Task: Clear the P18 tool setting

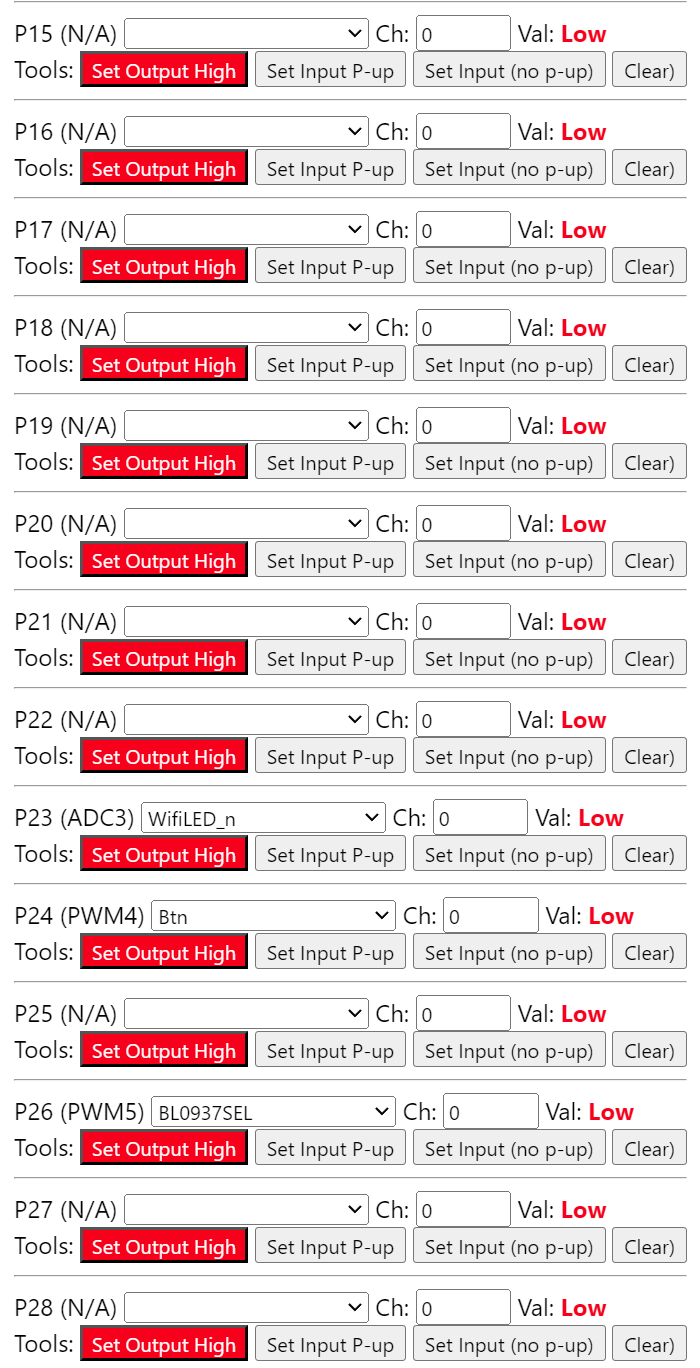Action: click(650, 365)
